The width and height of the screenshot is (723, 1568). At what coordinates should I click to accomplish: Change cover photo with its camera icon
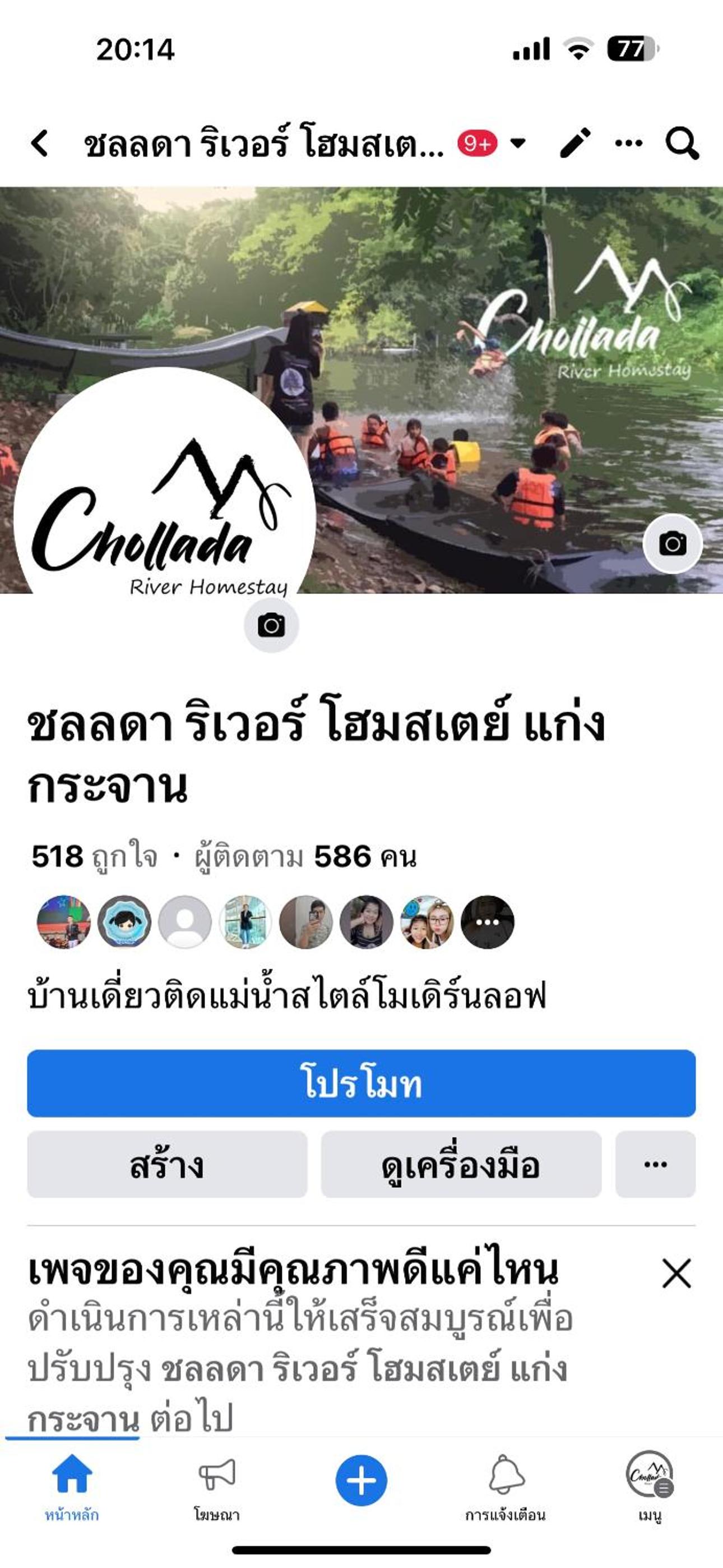673,543
